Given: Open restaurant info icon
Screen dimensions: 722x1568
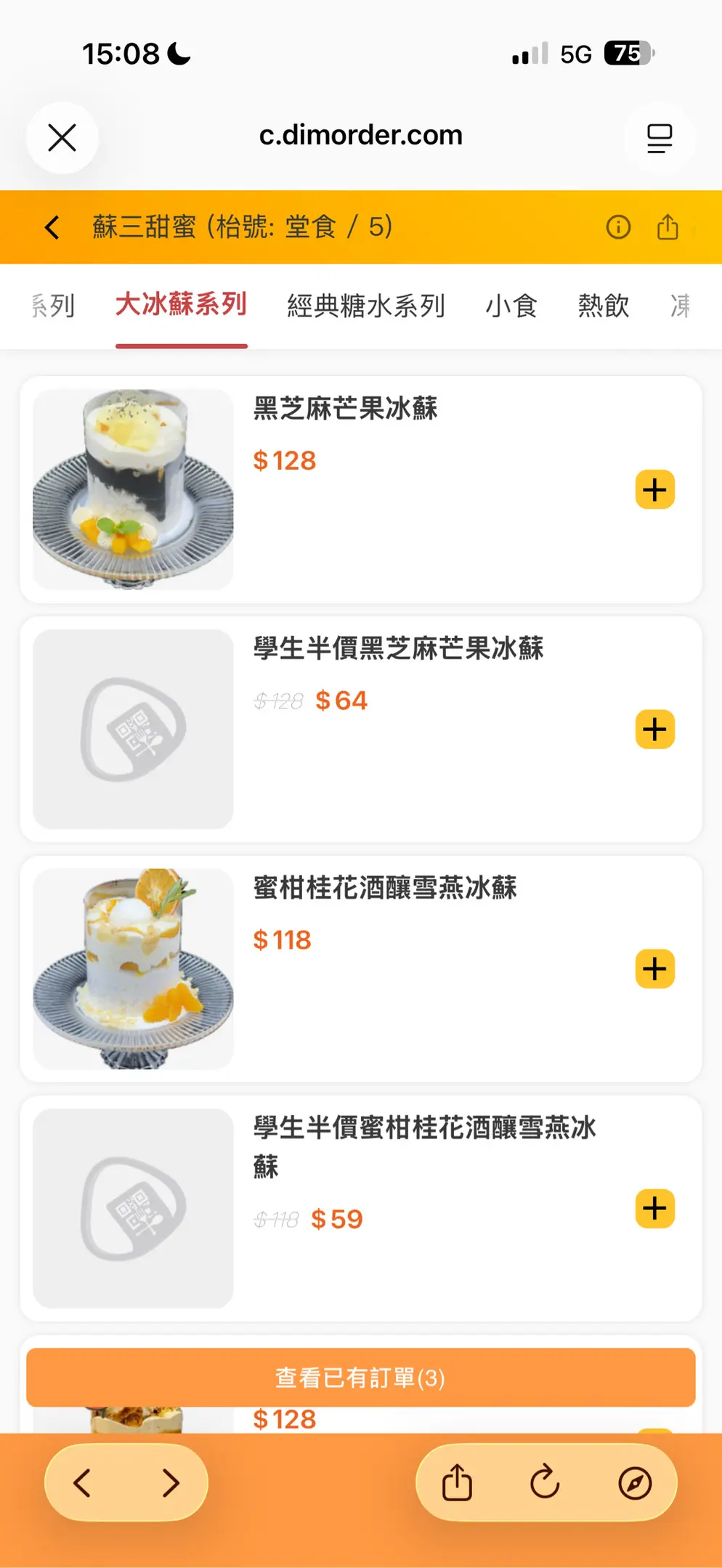Looking at the screenshot, I should click(618, 227).
